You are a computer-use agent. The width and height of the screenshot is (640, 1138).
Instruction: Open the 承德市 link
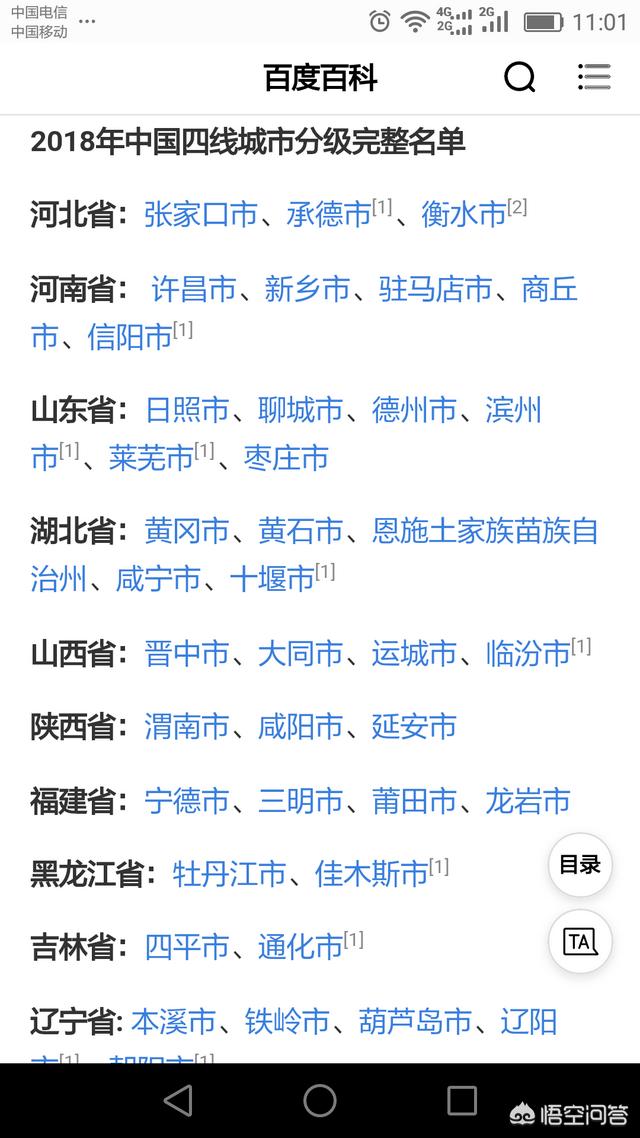[x=329, y=214]
